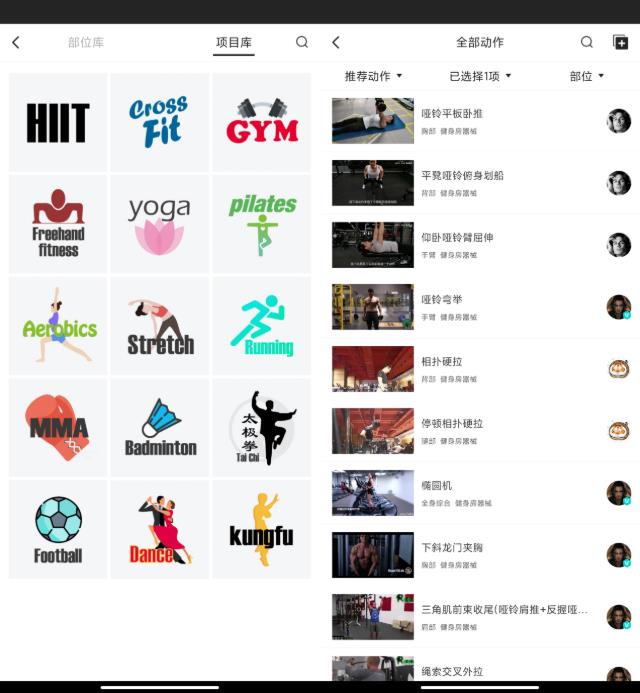Open the pilates category
The image size is (640, 693).
pyautogui.click(x=262, y=224)
